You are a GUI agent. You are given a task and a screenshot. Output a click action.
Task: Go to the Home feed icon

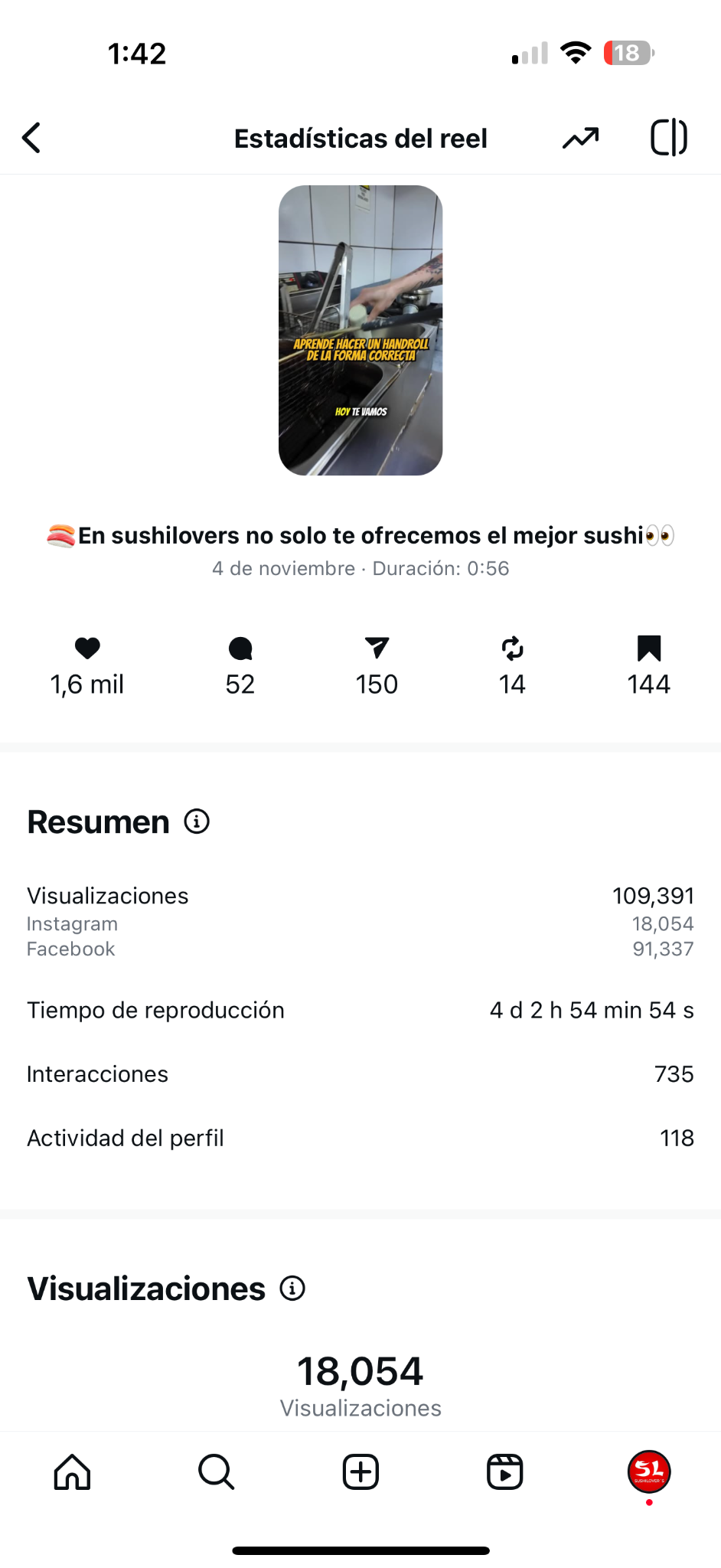[x=71, y=1472]
